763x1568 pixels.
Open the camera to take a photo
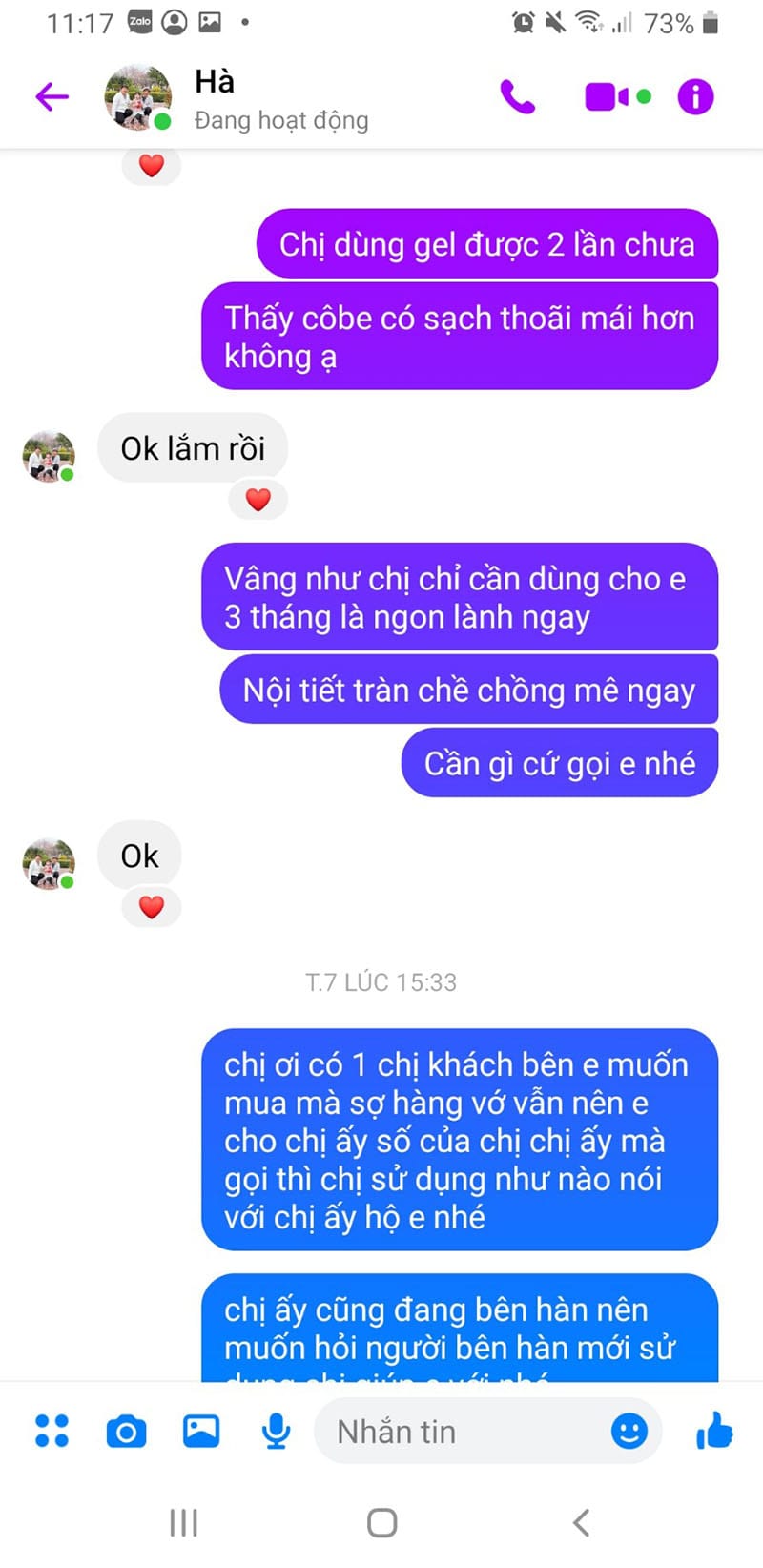click(x=126, y=1431)
